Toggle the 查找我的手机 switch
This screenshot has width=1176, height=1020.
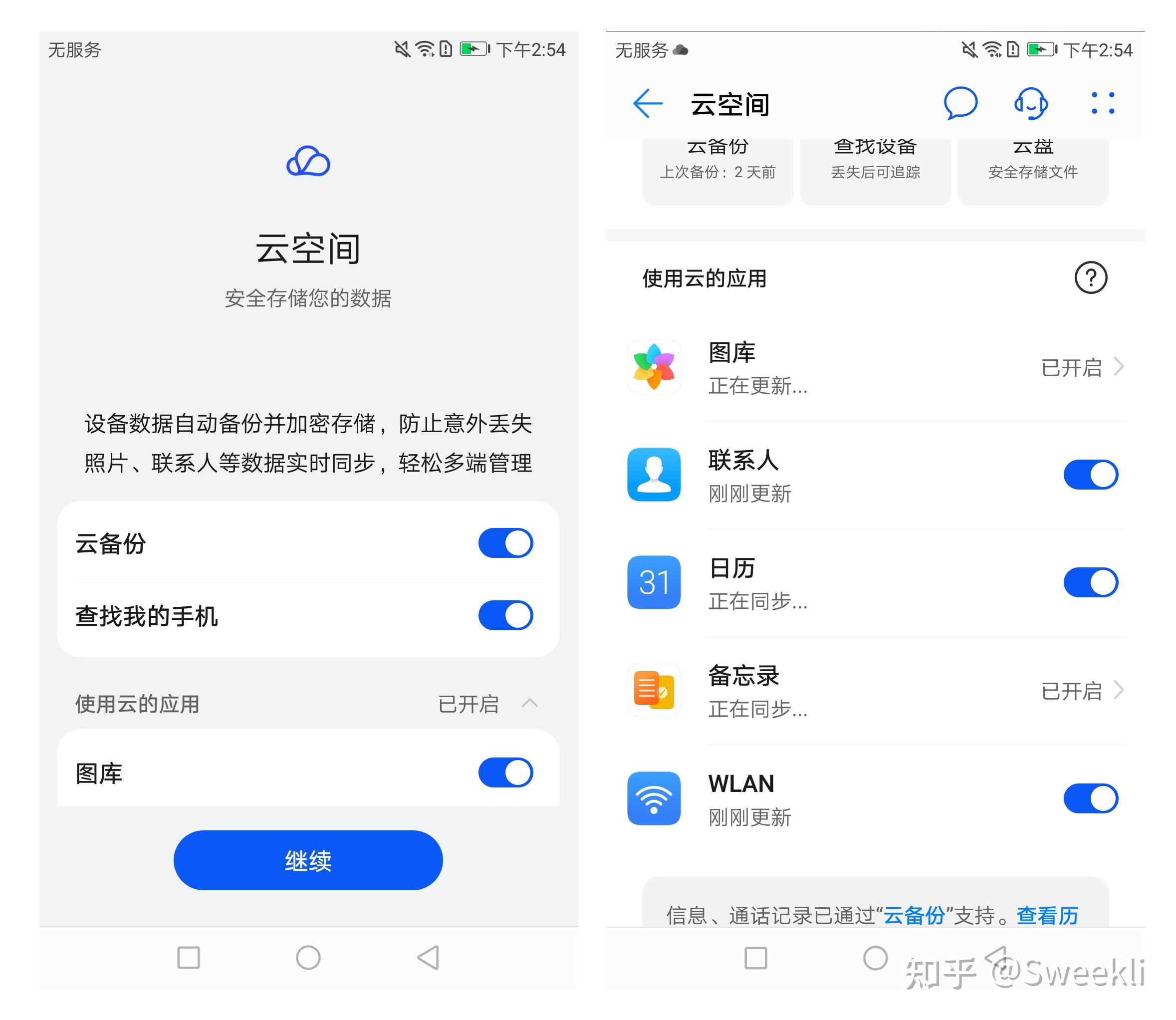(x=505, y=615)
